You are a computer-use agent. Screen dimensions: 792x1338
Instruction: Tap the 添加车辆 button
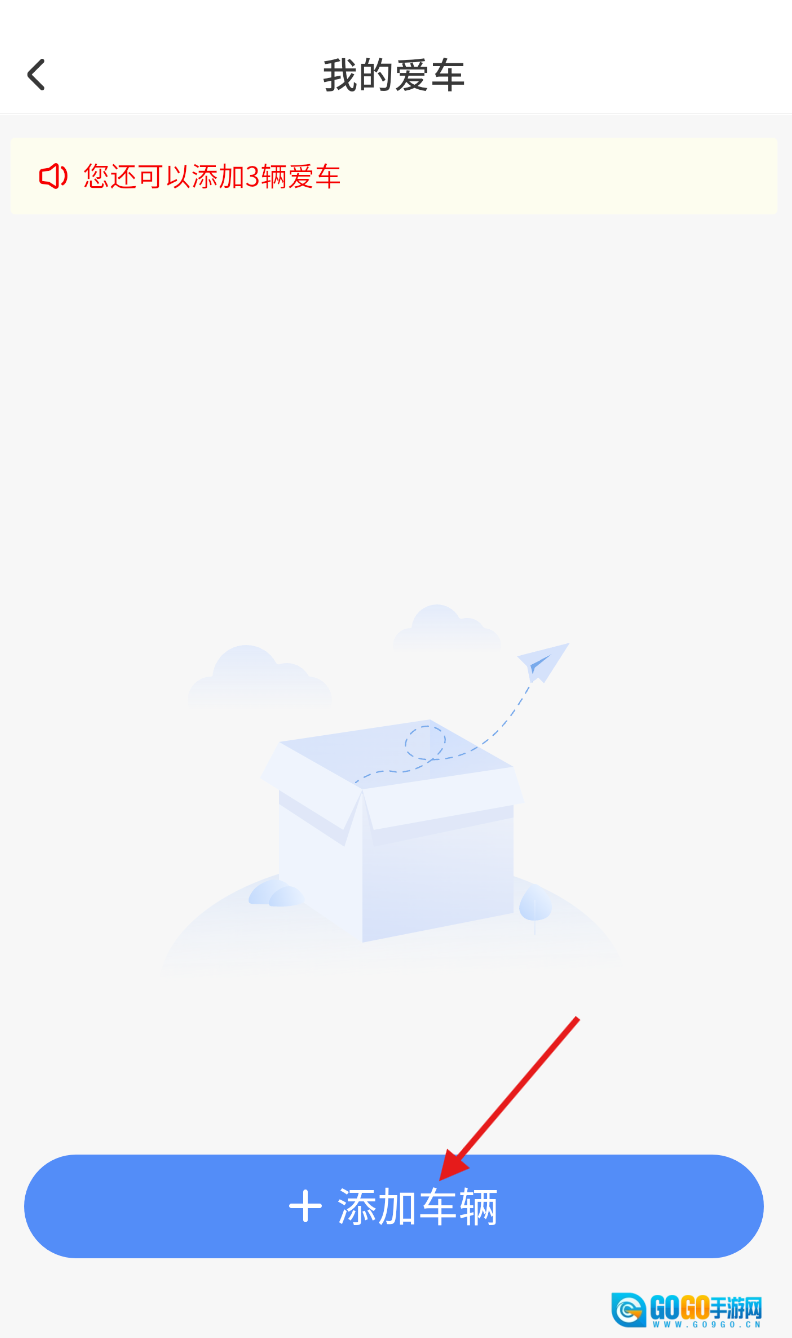click(394, 1207)
